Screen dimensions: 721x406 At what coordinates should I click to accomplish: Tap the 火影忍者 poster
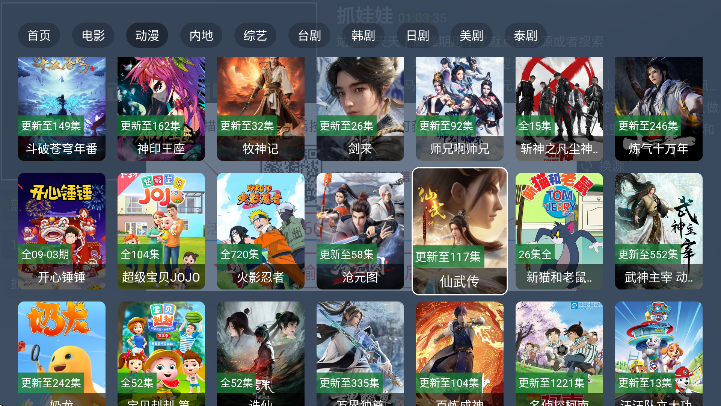[x=260, y=230]
